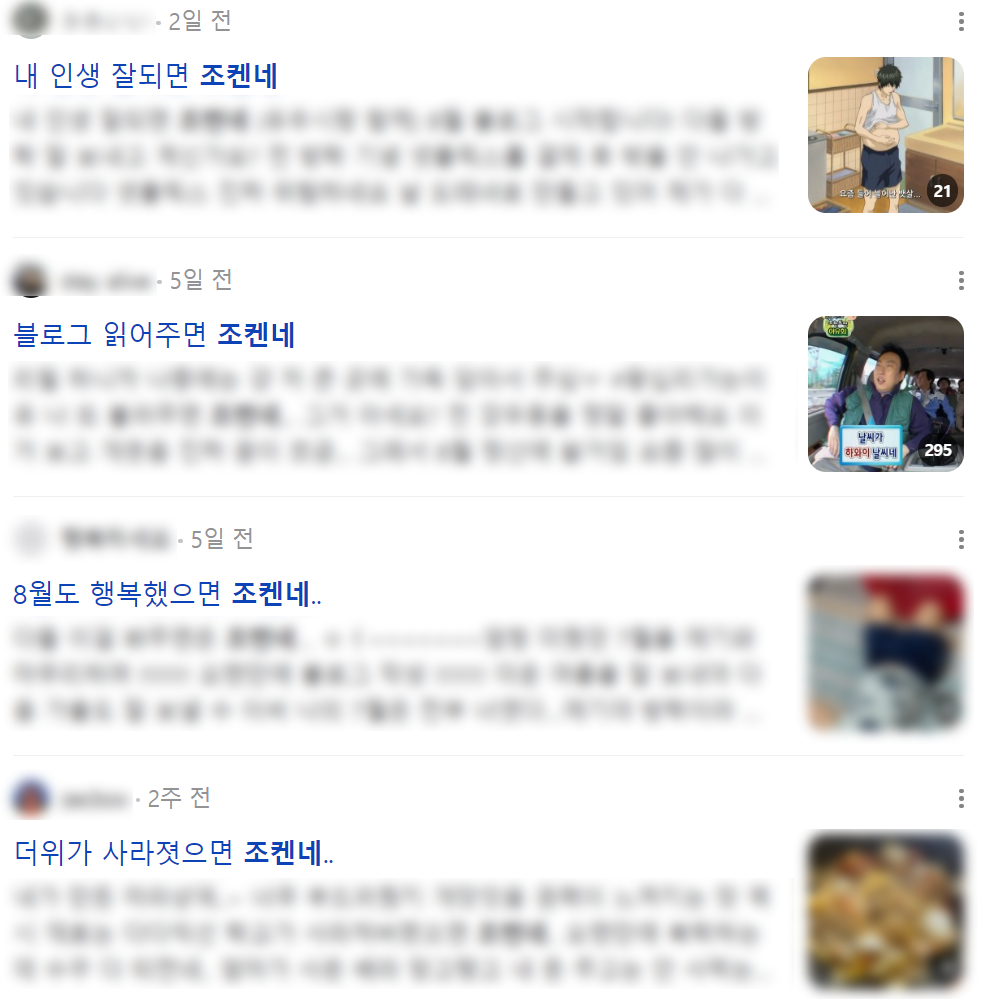Image resolution: width=984 pixels, height=999 pixels.
Task: Open the post '내 인생 잘되면 조켄네'
Action: (146, 76)
